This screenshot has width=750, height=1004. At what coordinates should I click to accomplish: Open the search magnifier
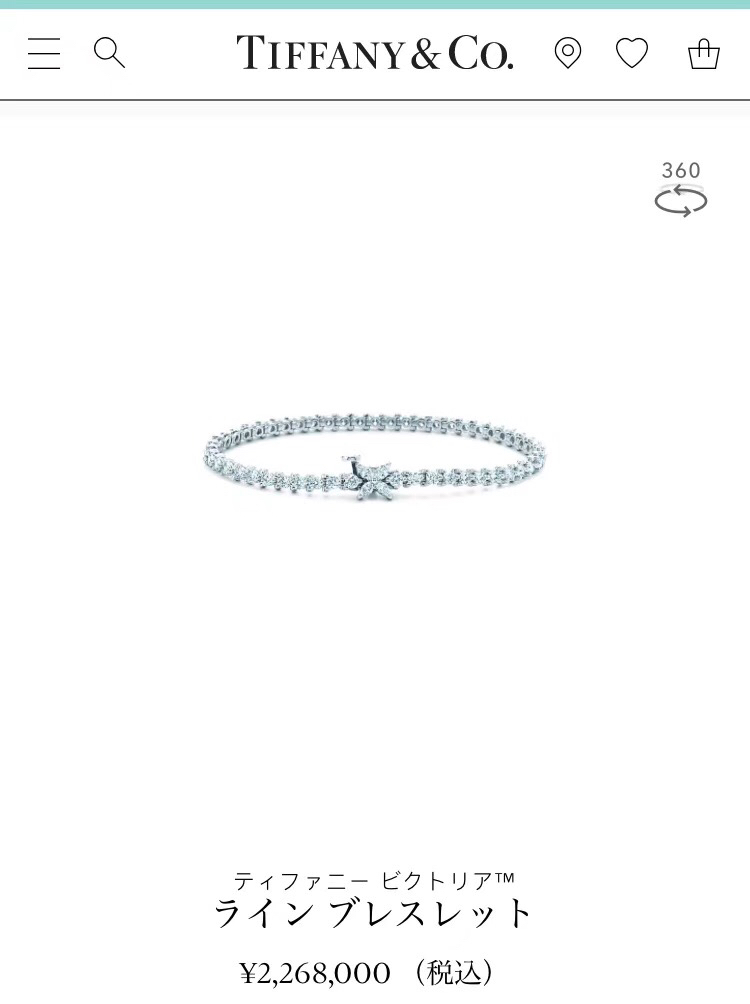(x=109, y=52)
